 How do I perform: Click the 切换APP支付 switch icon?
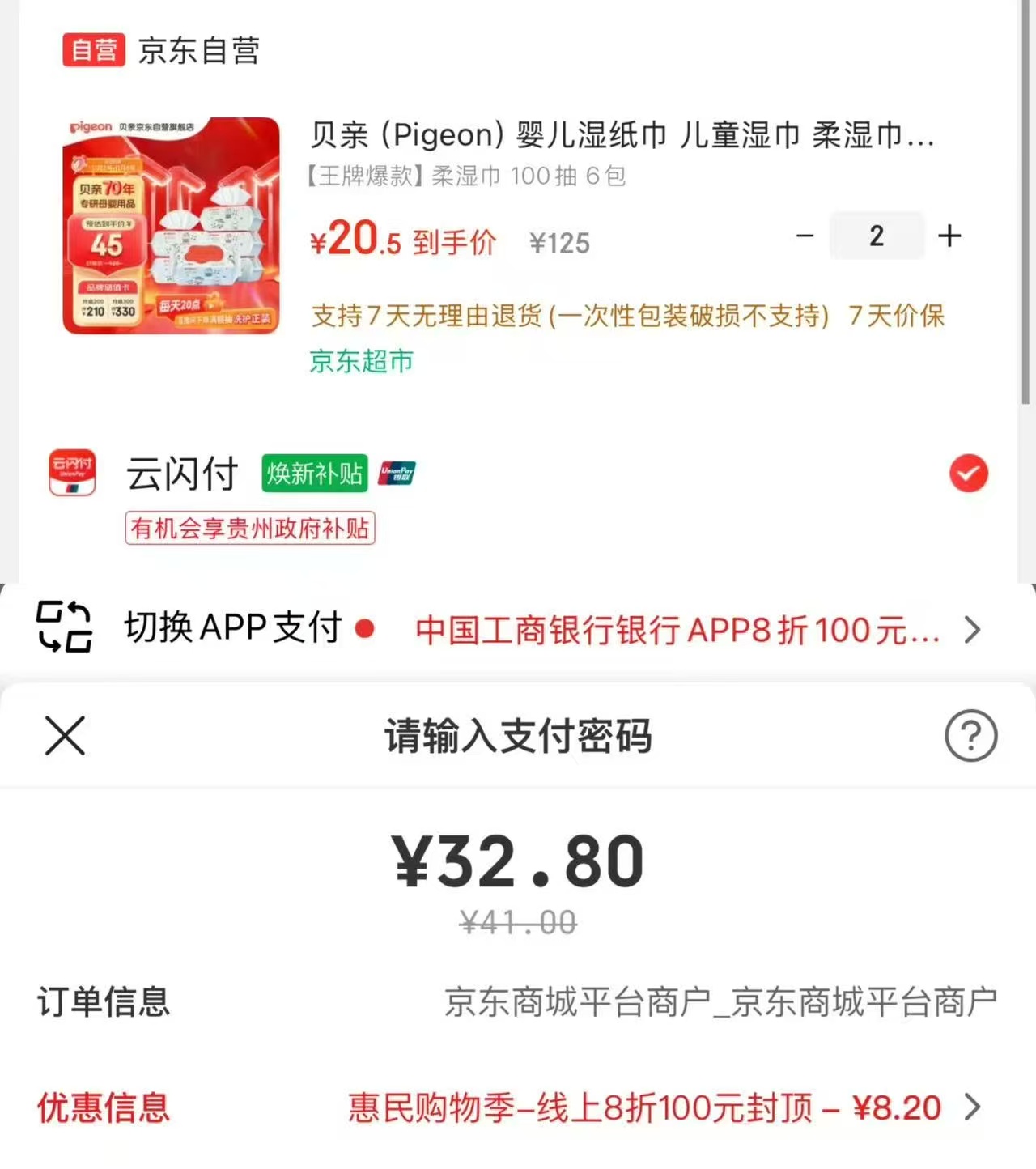click(62, 628)
